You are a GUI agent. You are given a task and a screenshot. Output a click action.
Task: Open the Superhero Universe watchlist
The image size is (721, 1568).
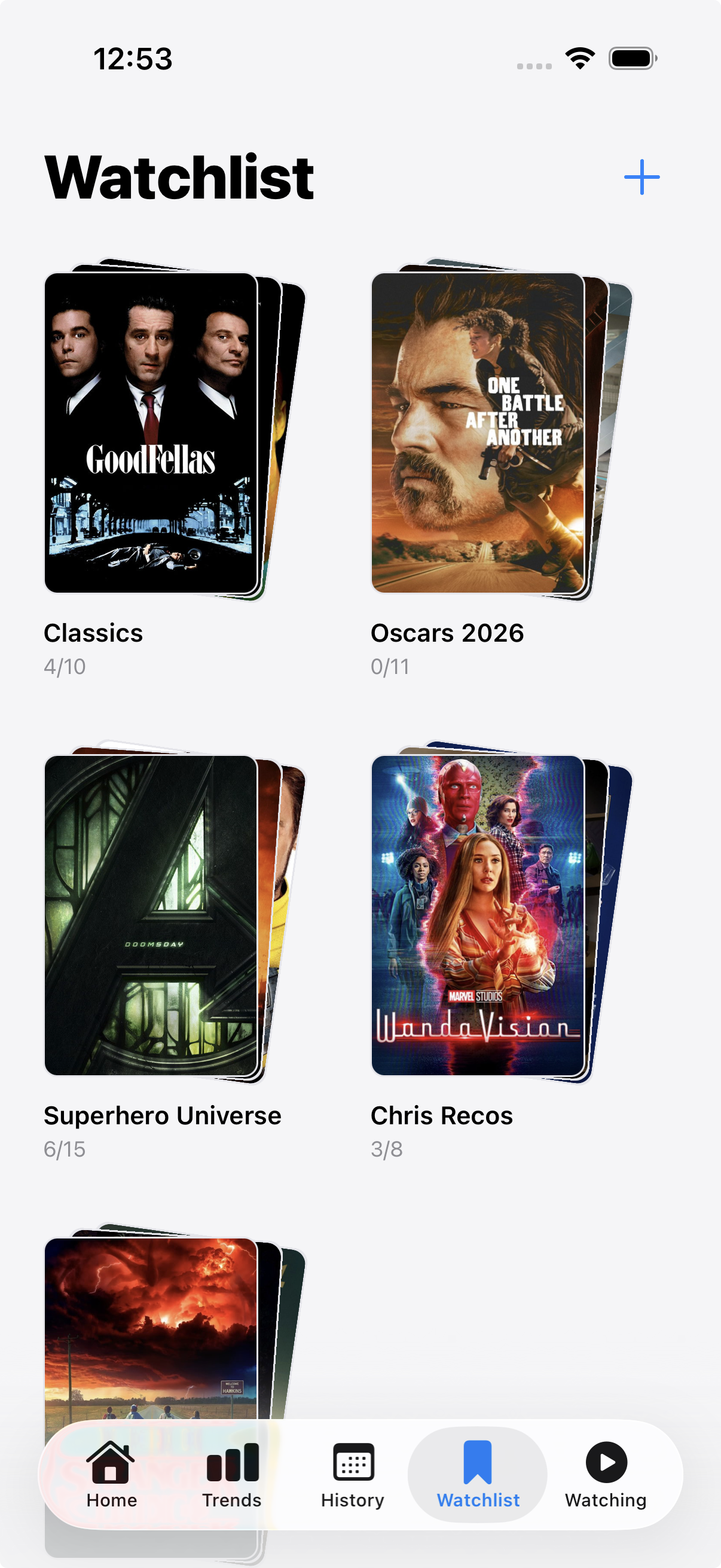(151, 916)
